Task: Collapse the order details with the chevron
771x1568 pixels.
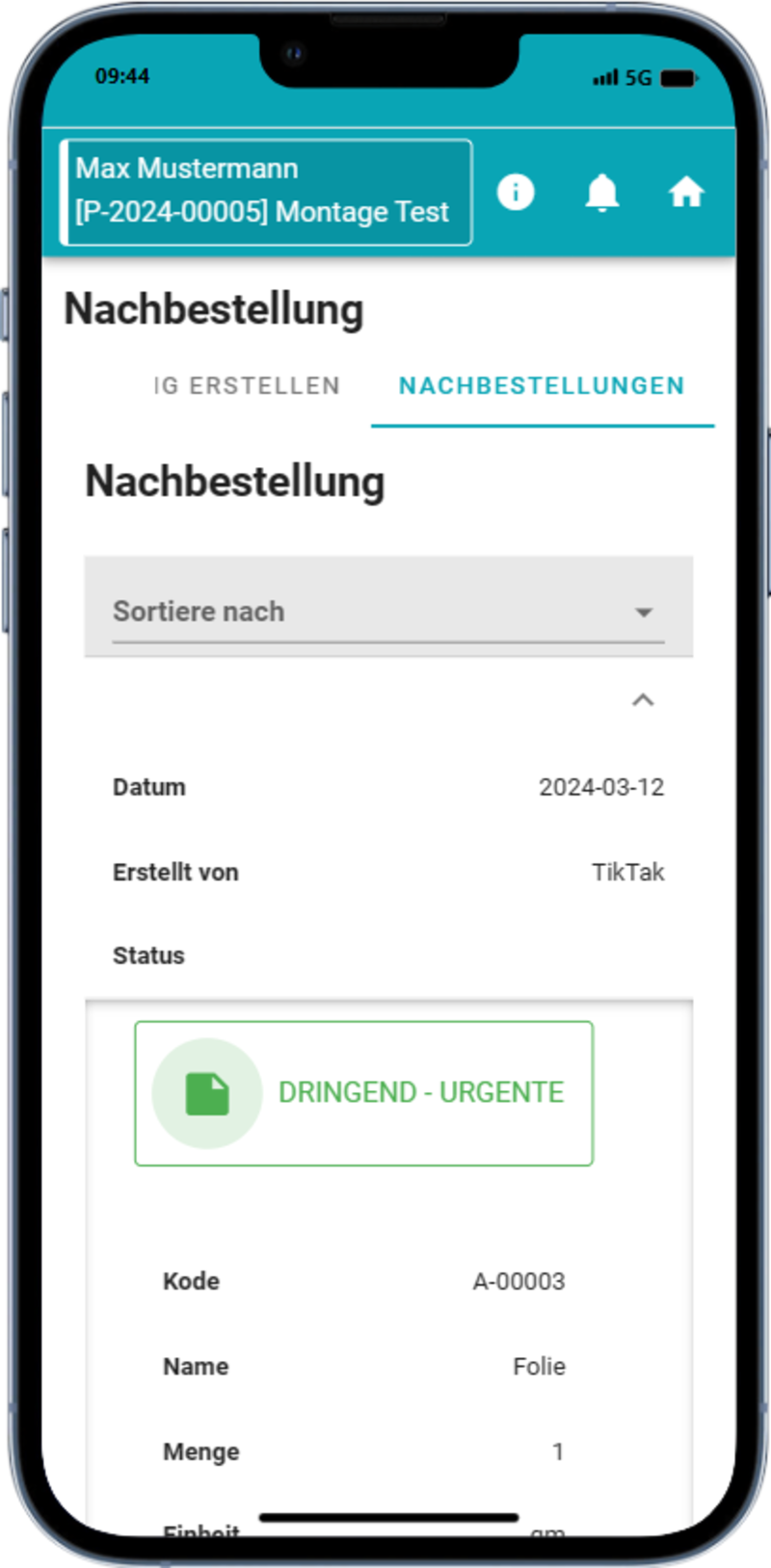Action: coord(643,700)
